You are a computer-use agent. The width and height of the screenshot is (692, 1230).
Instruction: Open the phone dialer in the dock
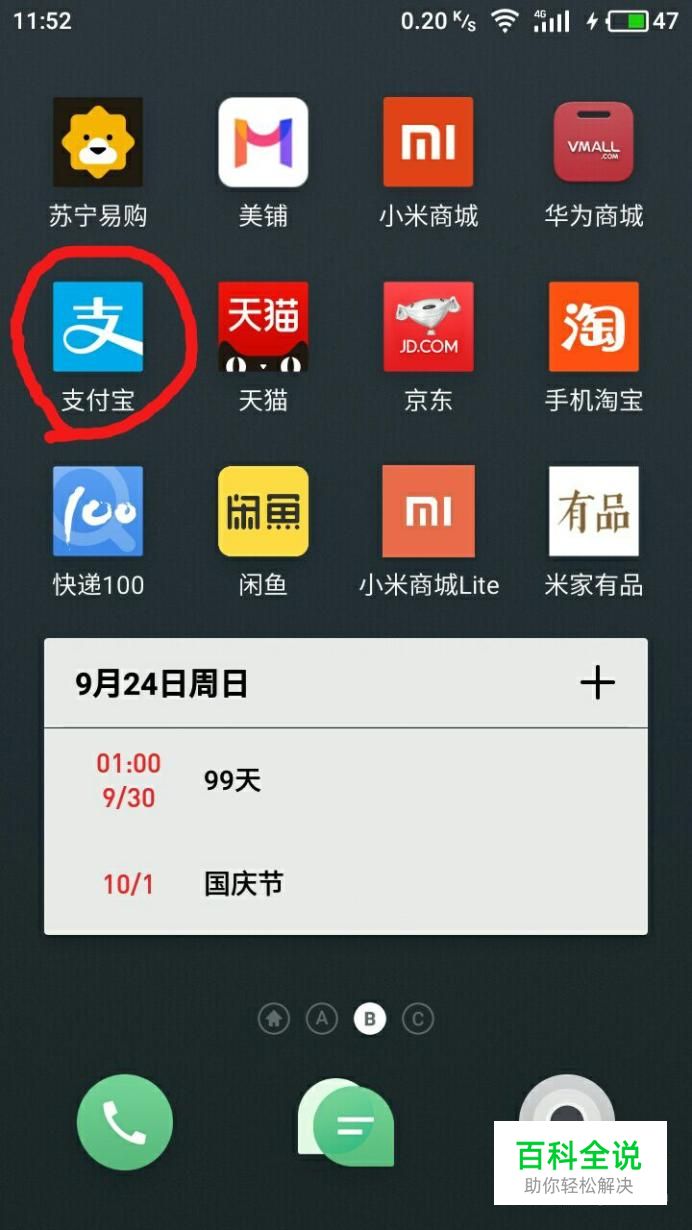(125, 1122)
